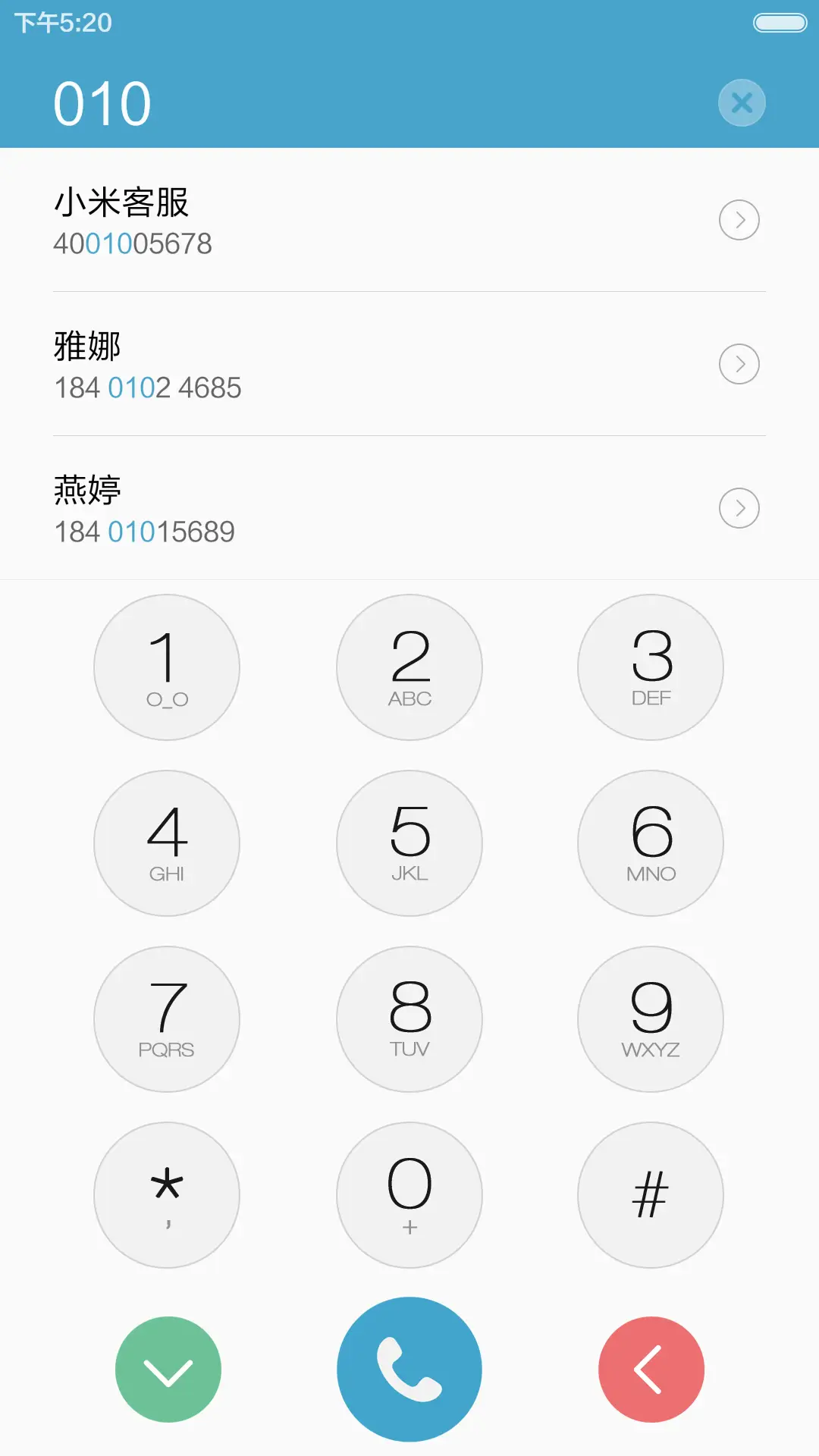Collapse the dialpad with the green chevron
The height and width of the screenshot is (1456, 819).
pos(168,1367)
